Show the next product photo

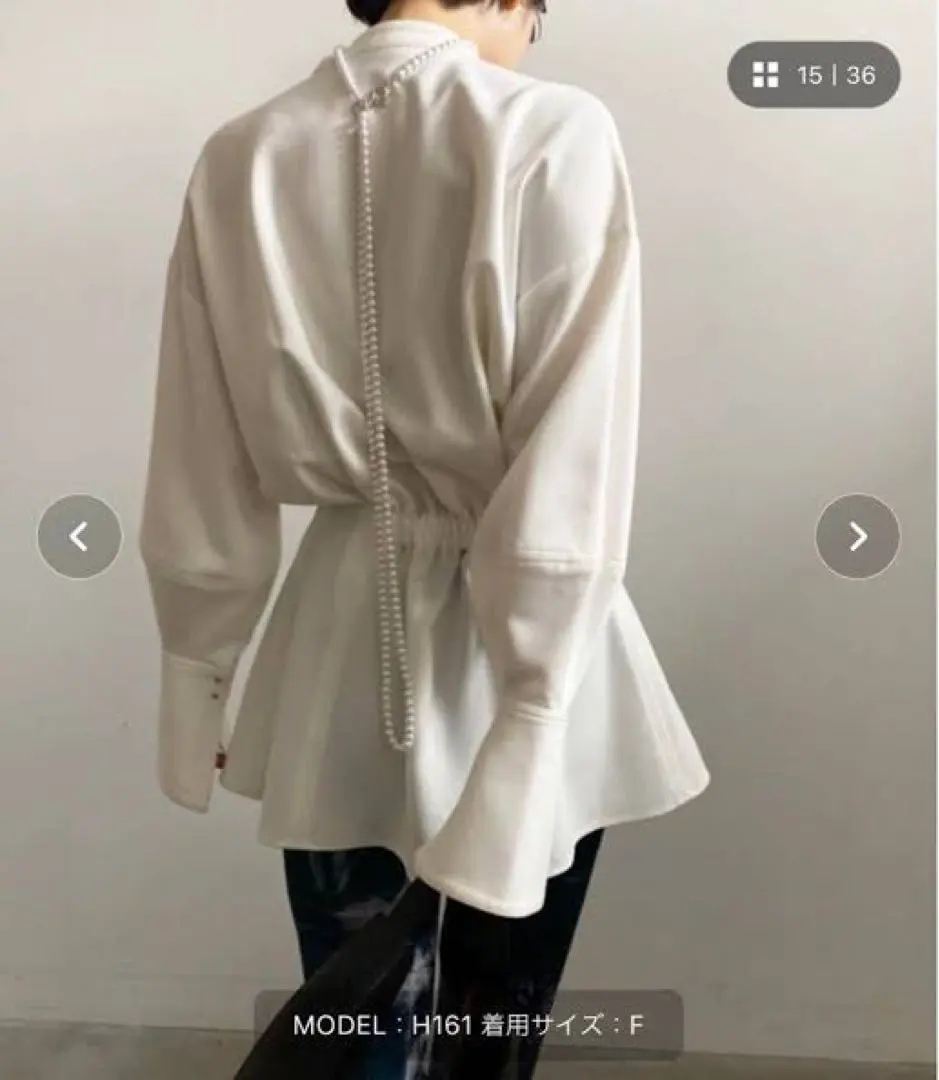857,537
